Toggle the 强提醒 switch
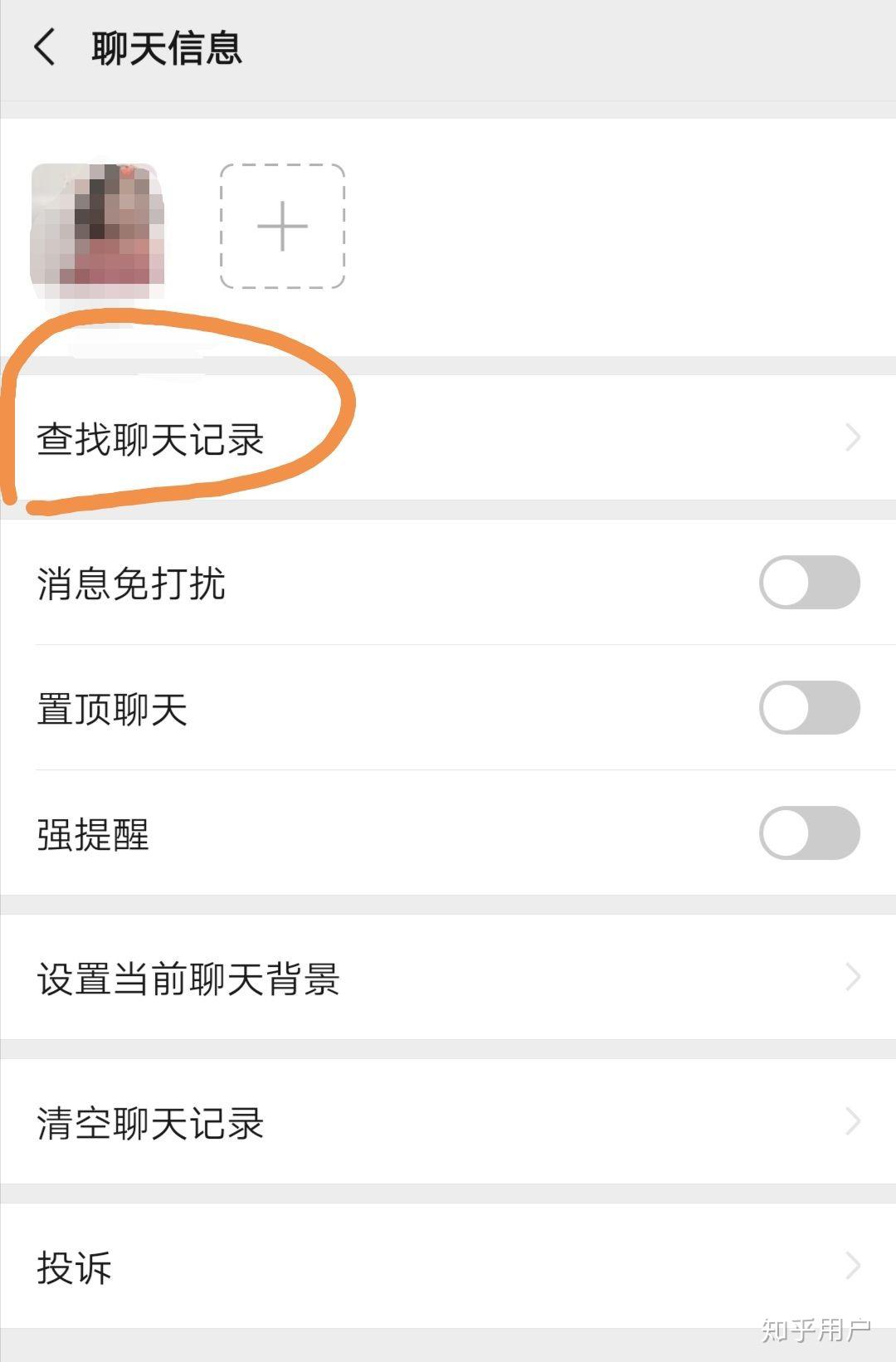896x1362 pixels. click(809, 833)
